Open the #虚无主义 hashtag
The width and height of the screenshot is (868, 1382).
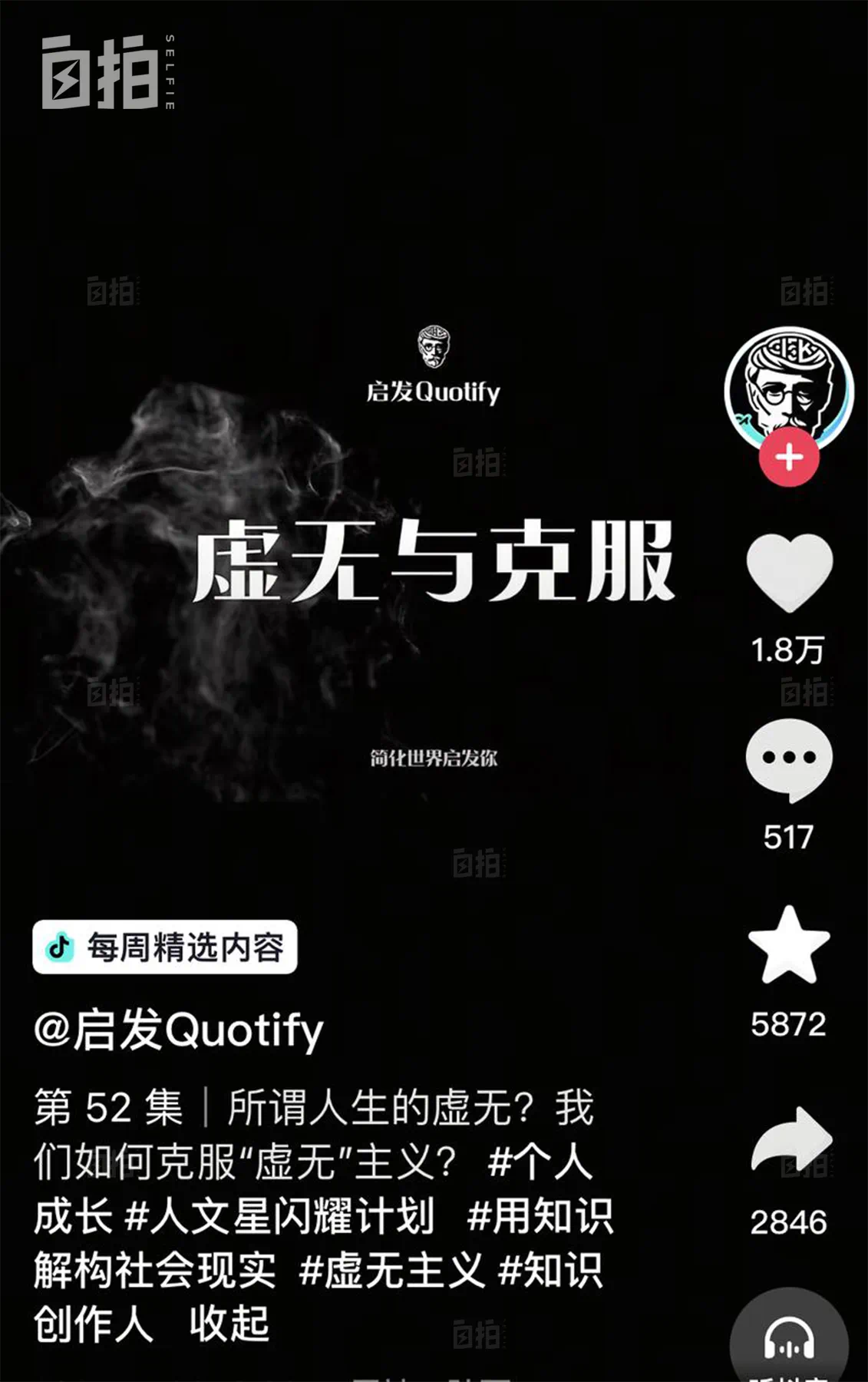point(391,1271)
